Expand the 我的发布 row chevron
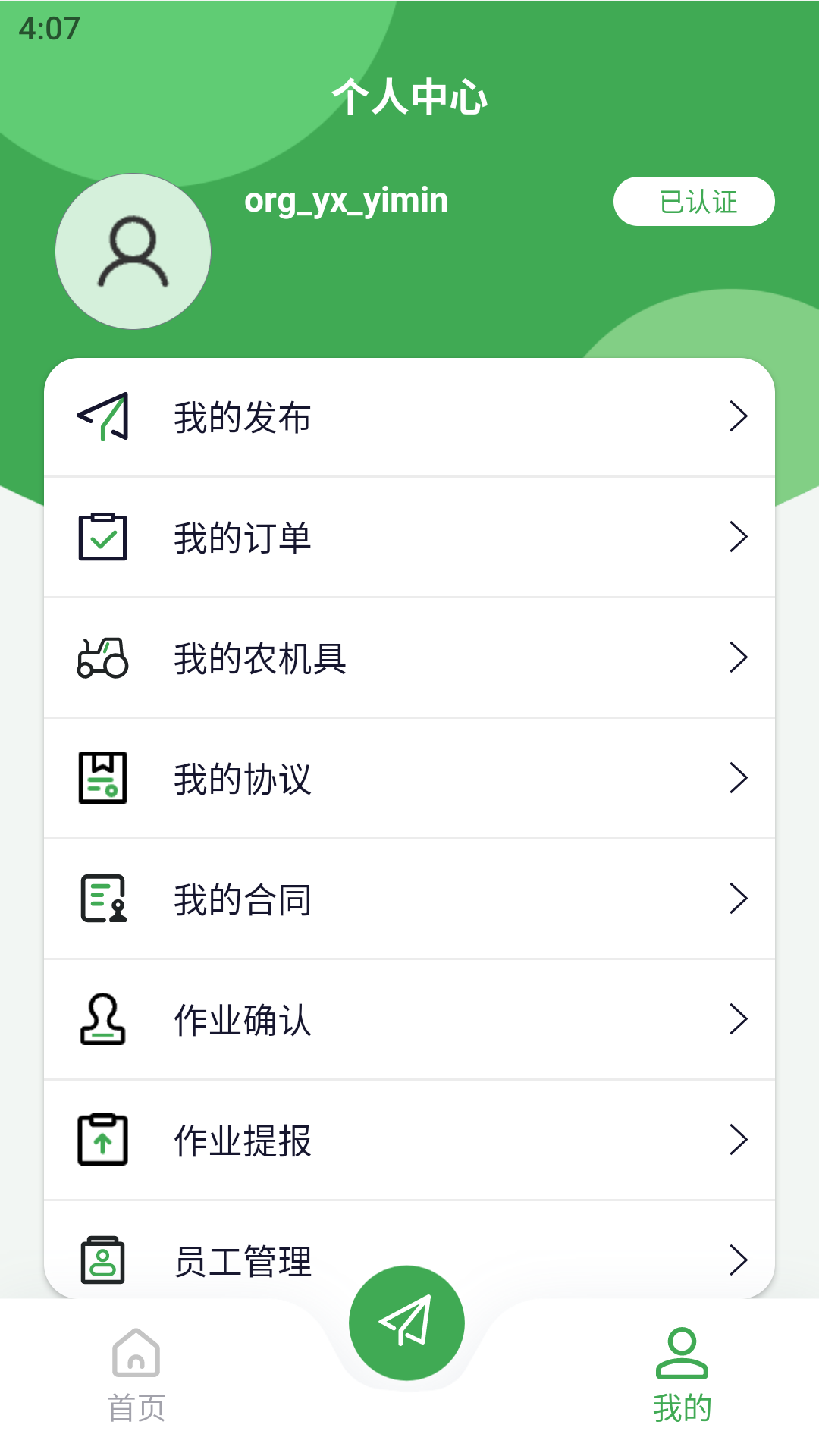This screenshot has width=819, height=1456. 739,416
